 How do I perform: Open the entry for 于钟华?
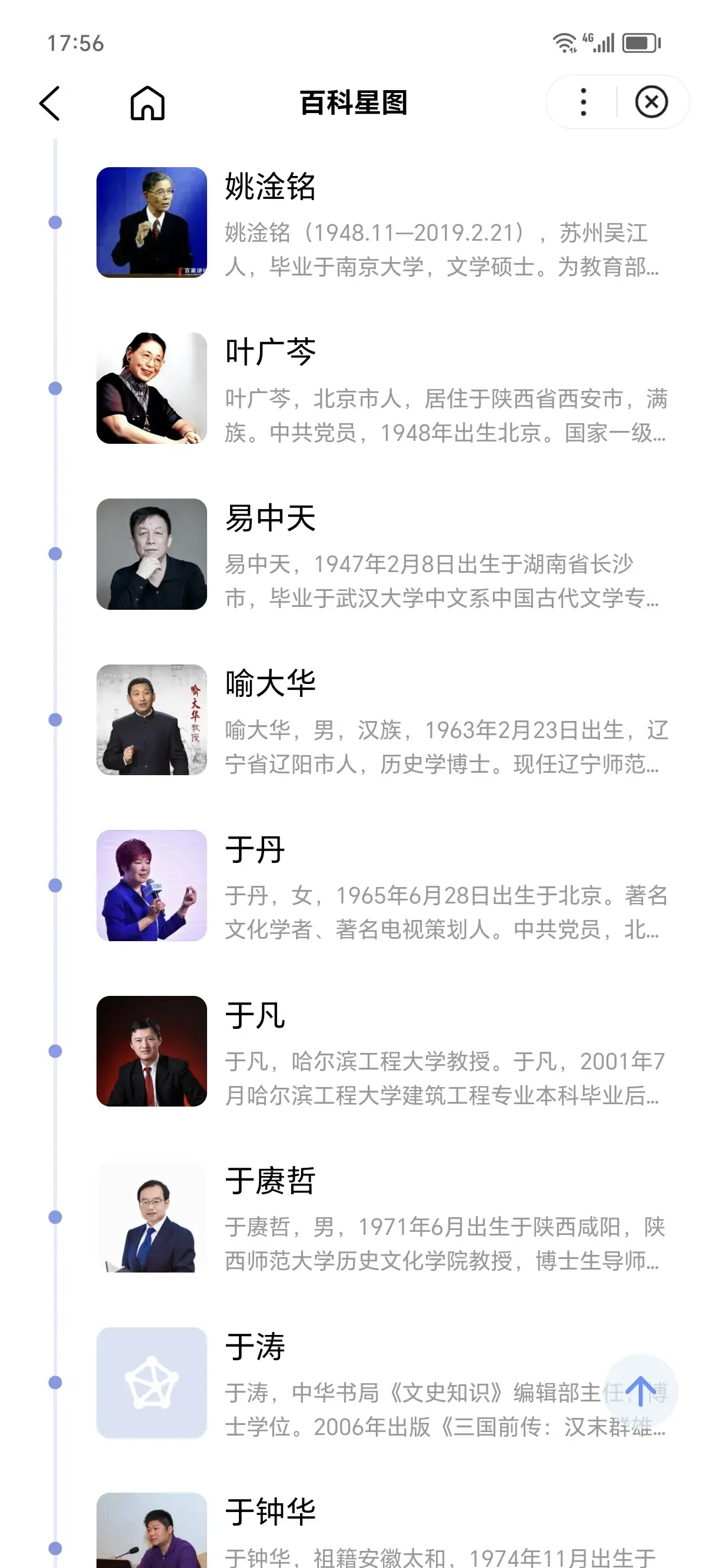384,1530
